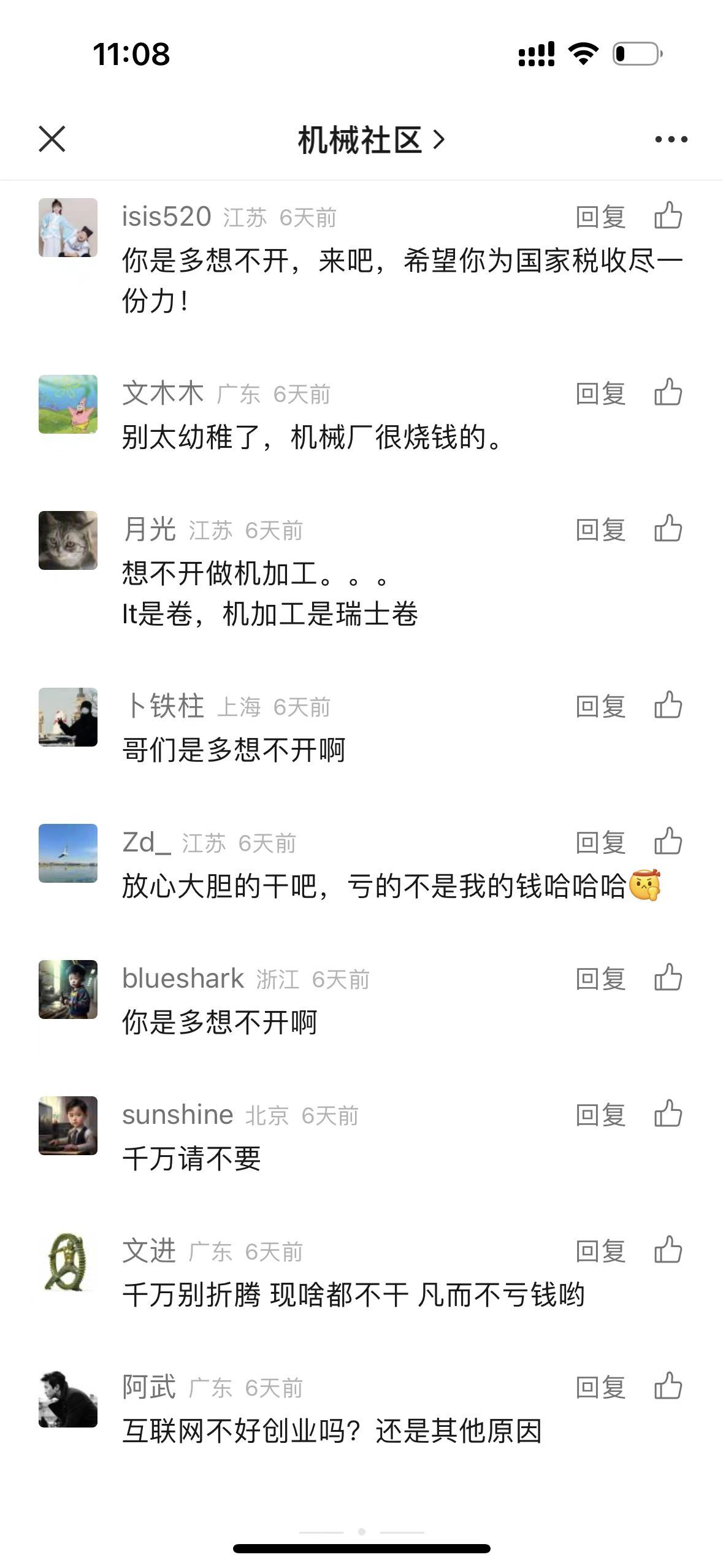Like 文木木's comment about 机械厂
723x1568 pixels.
tap(668, 393)
